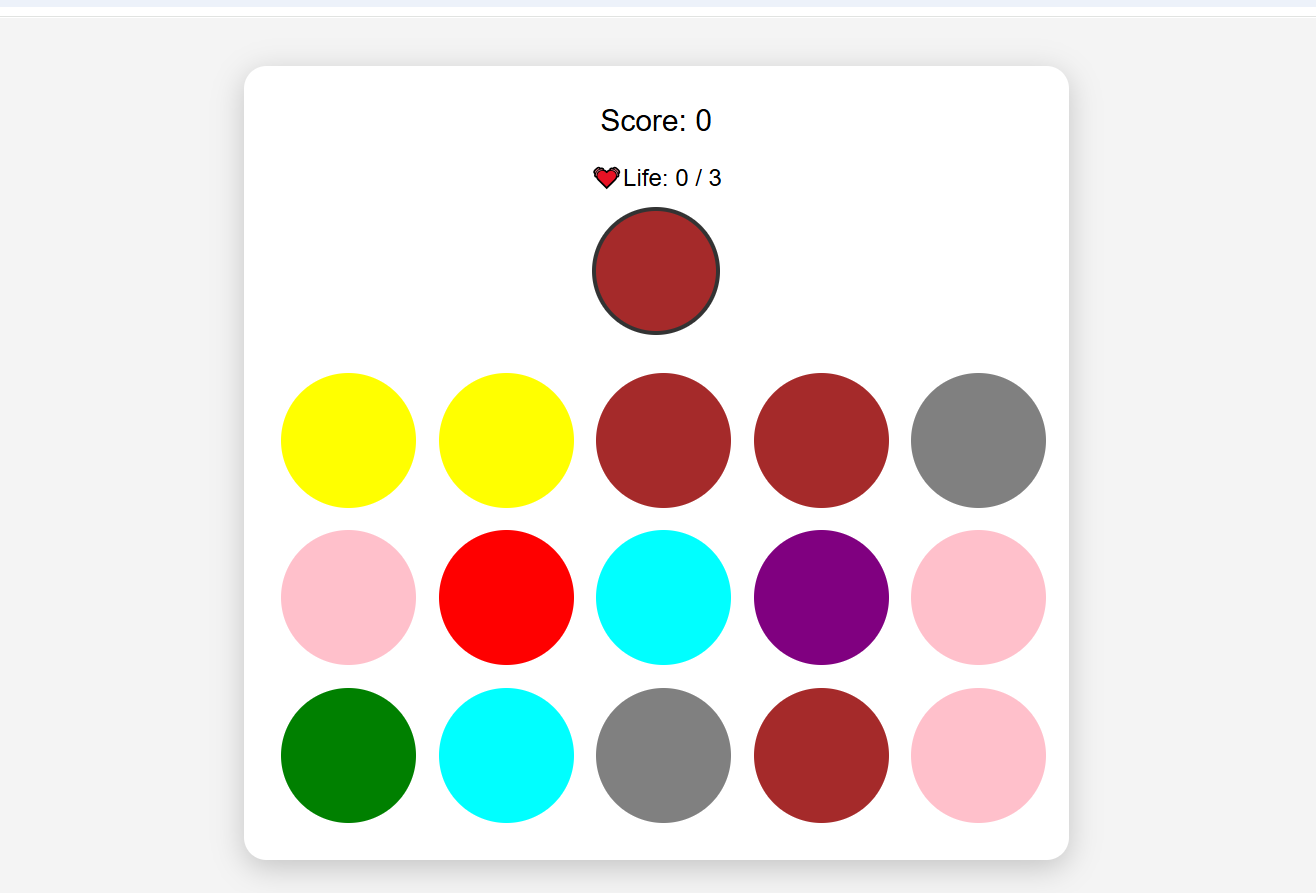Tap the cyan circle beside the green one

(x=506, y=755)
